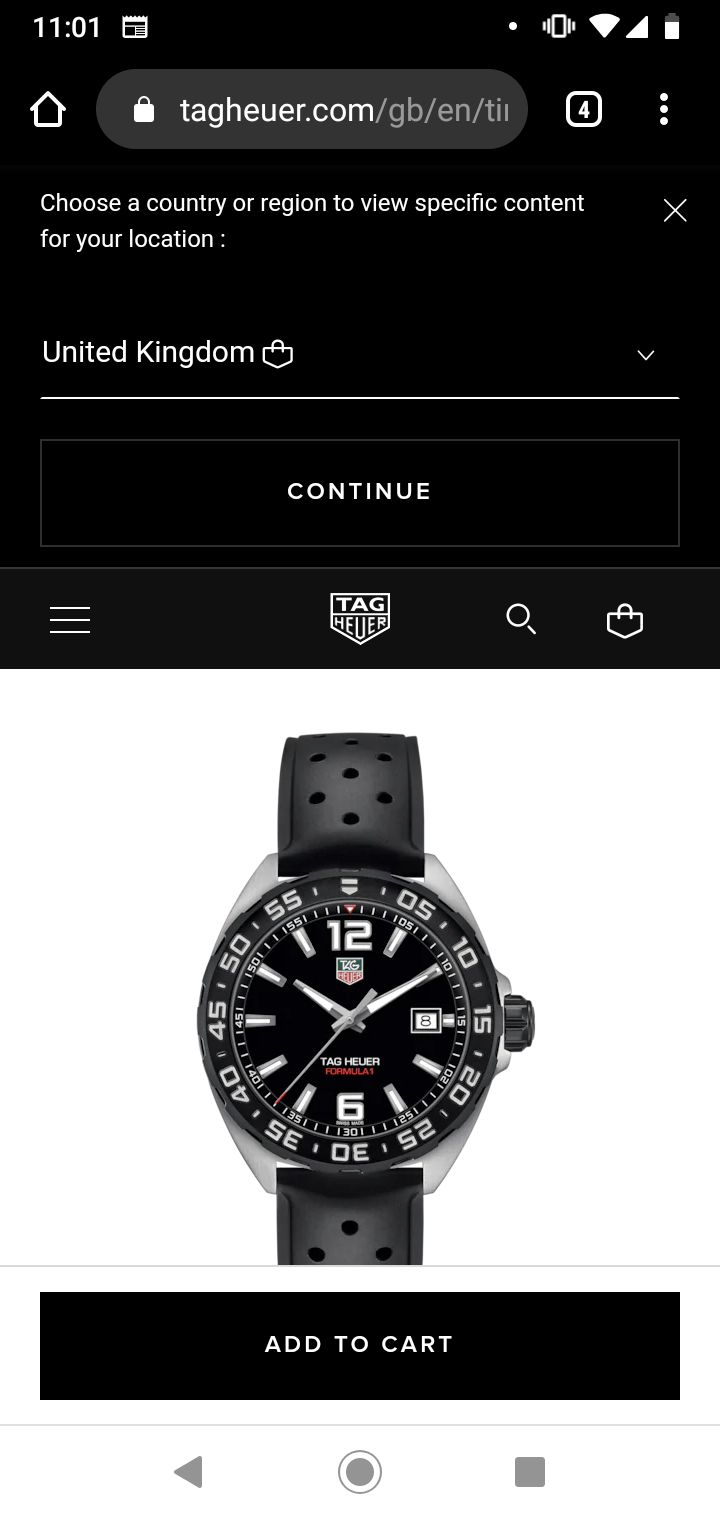Tap the TAG Heuer logo to go home
Screen dimensions: 720x1520
[x=360, y=619]
